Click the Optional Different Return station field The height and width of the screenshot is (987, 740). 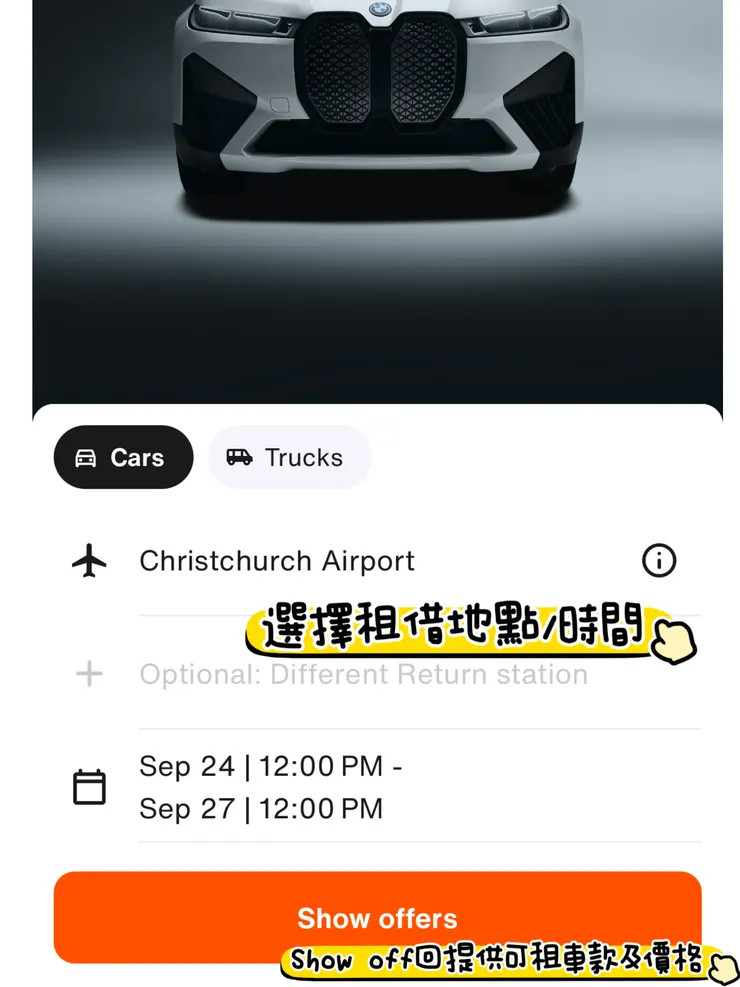(362, 674)
